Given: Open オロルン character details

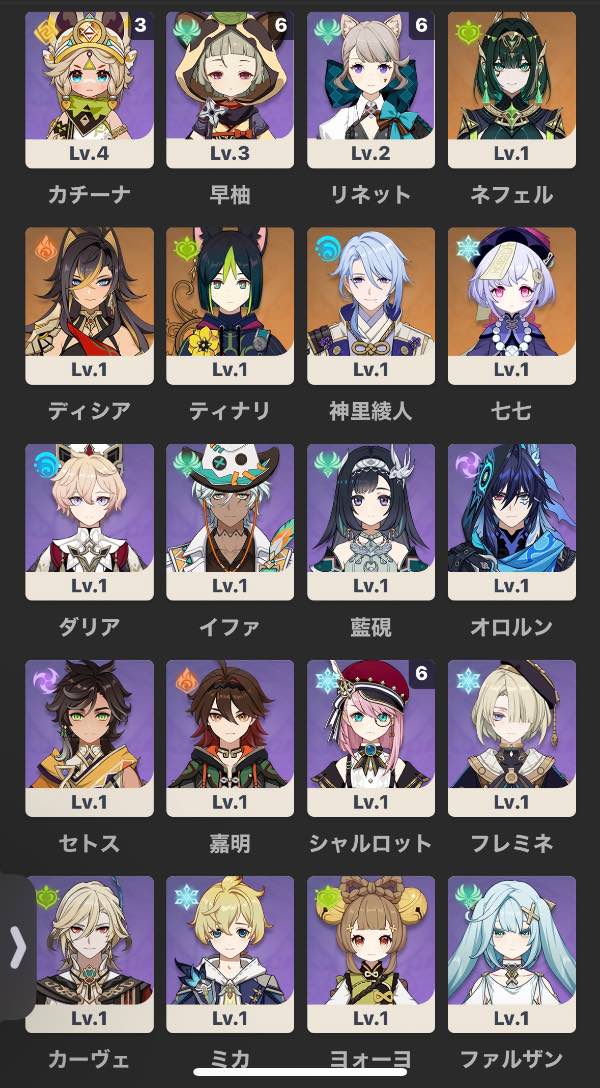Looking at the screenshot, I should tap(512, 522).
